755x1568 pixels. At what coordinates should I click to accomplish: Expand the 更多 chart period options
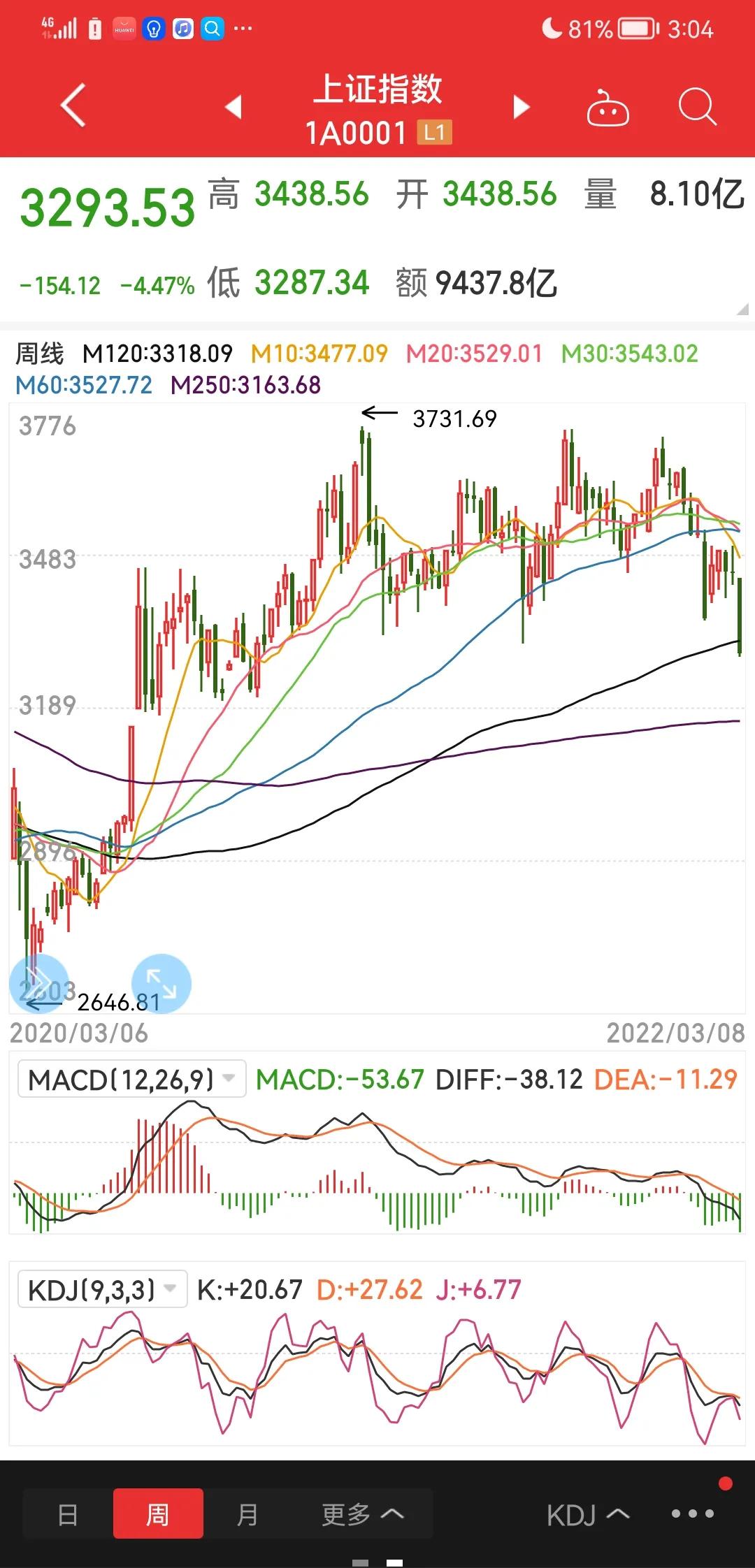362,1514
